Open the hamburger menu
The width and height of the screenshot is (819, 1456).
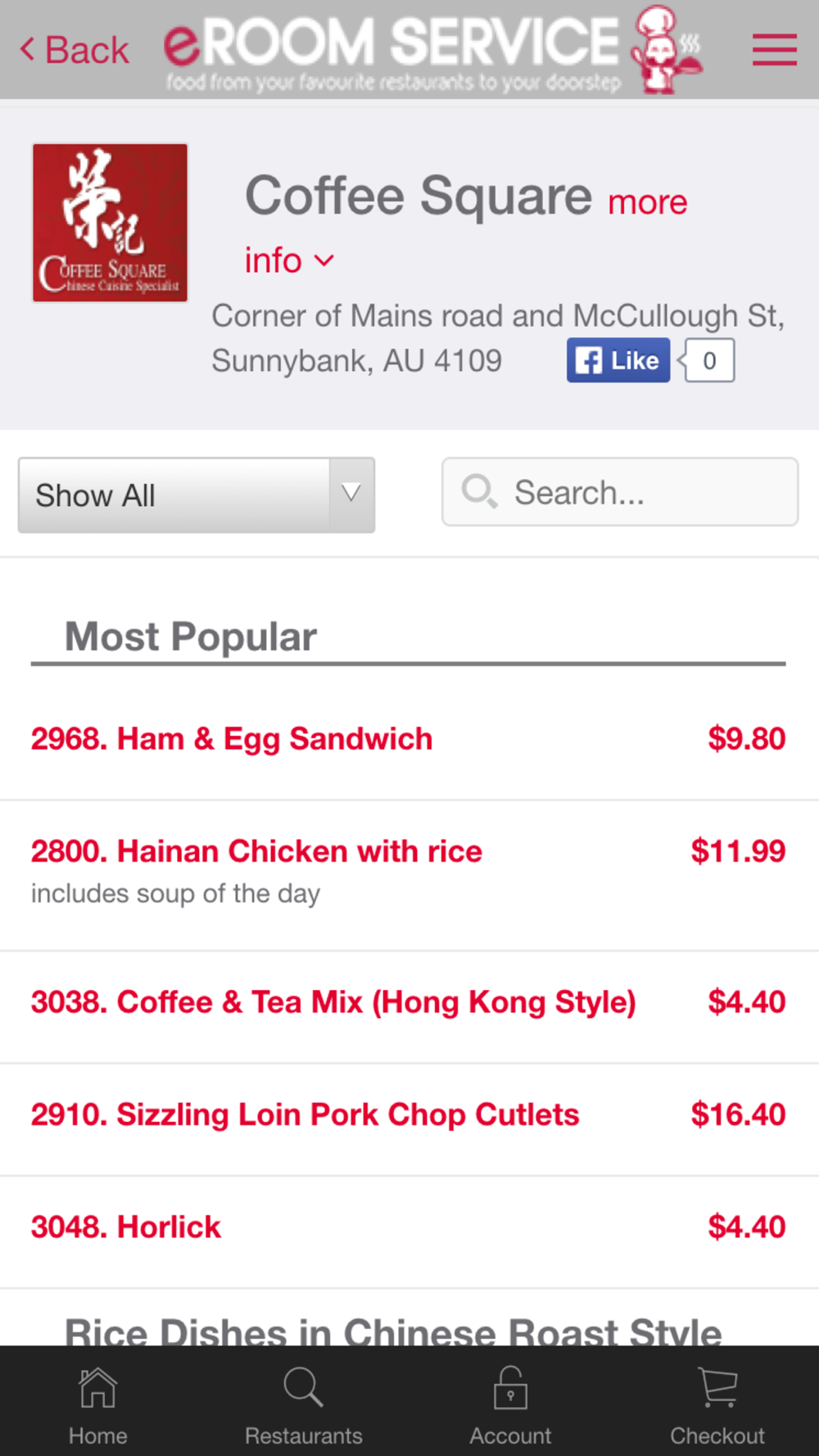[x=774, y=50]
